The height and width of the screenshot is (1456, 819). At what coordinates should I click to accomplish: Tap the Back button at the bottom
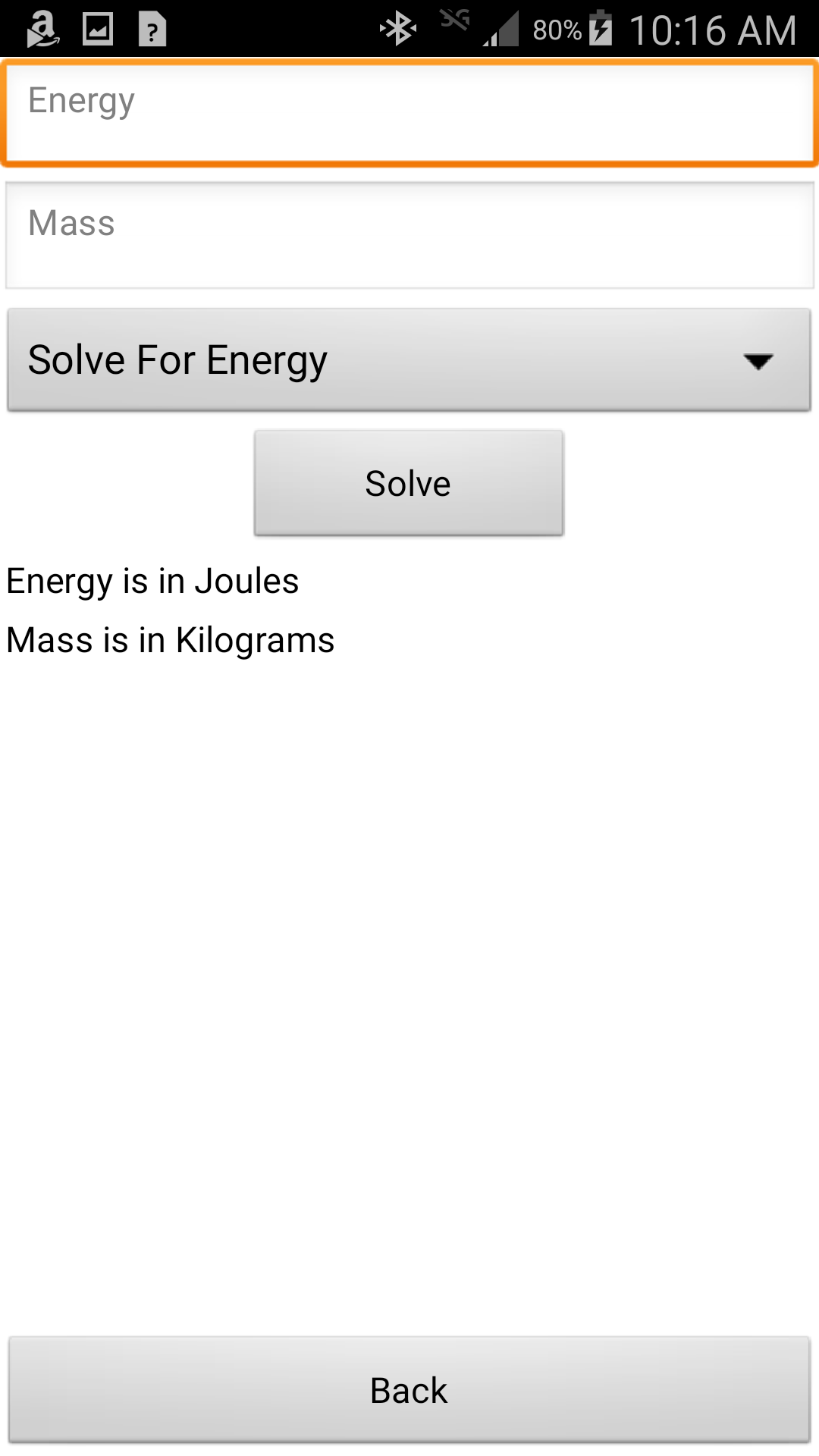tap(408, 1390)
